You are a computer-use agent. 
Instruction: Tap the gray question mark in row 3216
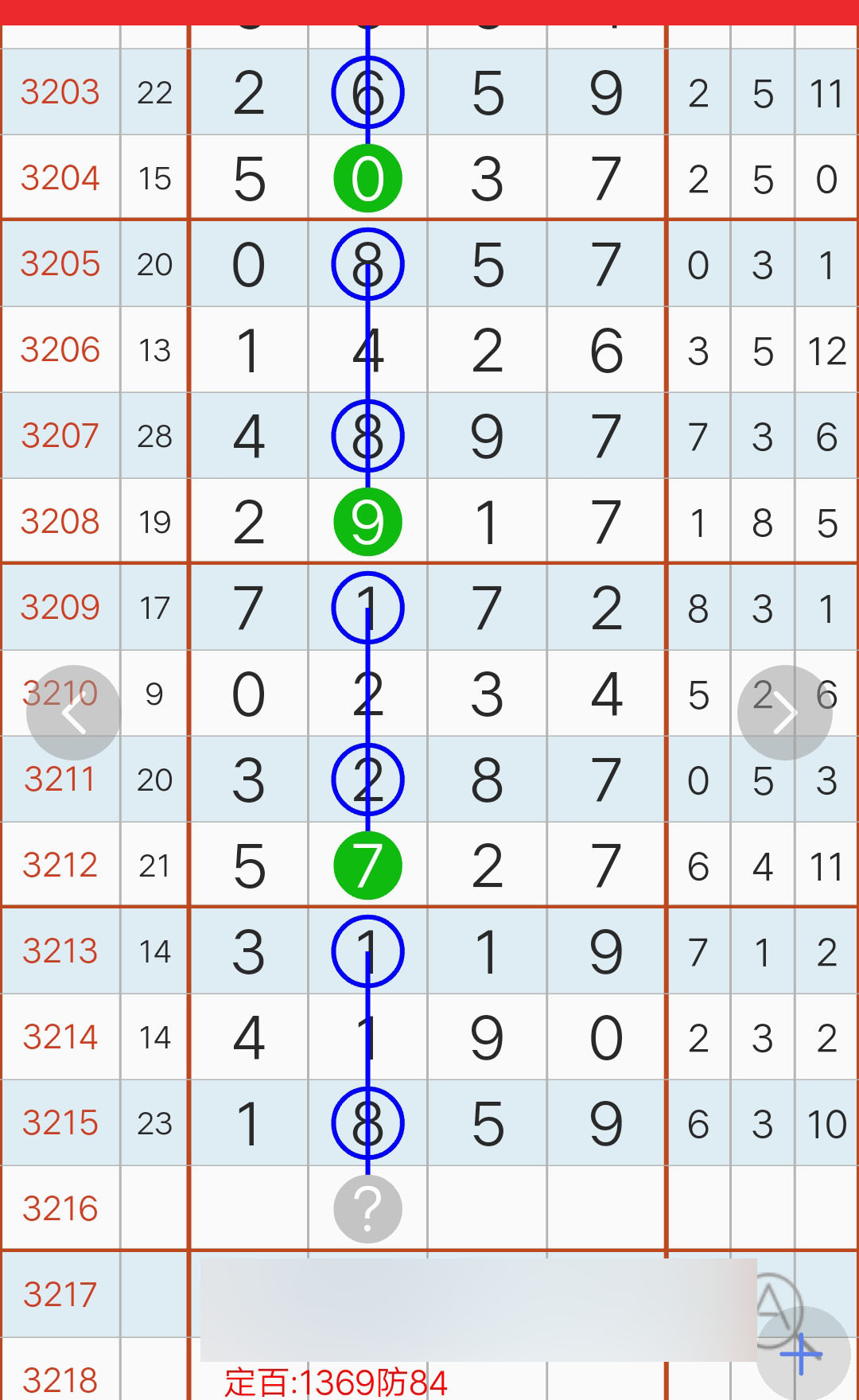[367, 1209]
